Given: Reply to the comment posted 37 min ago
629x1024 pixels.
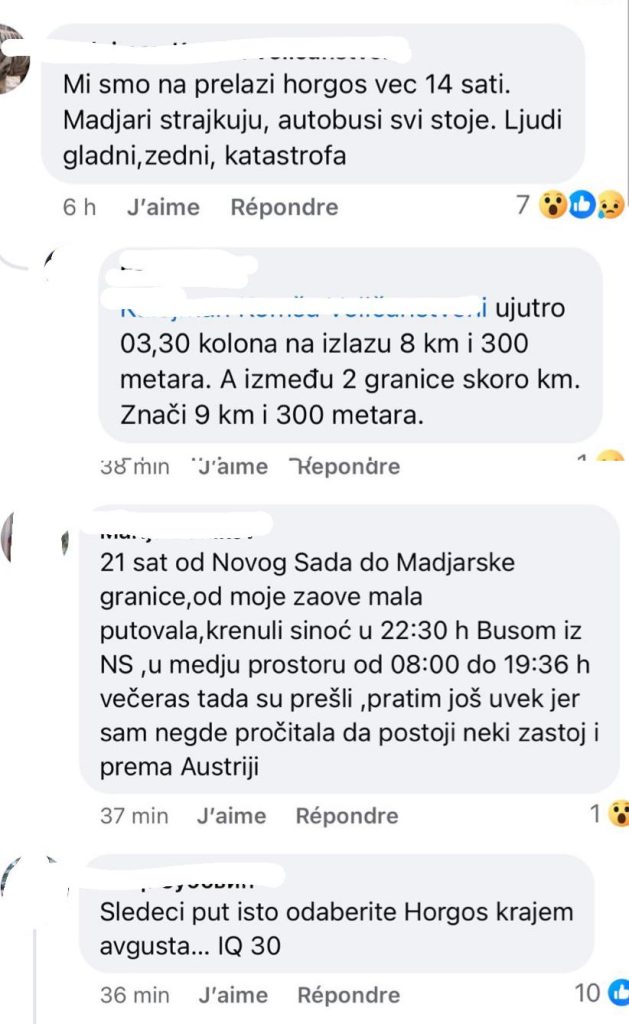Looking at the screenshot, I should click(347, 816).
